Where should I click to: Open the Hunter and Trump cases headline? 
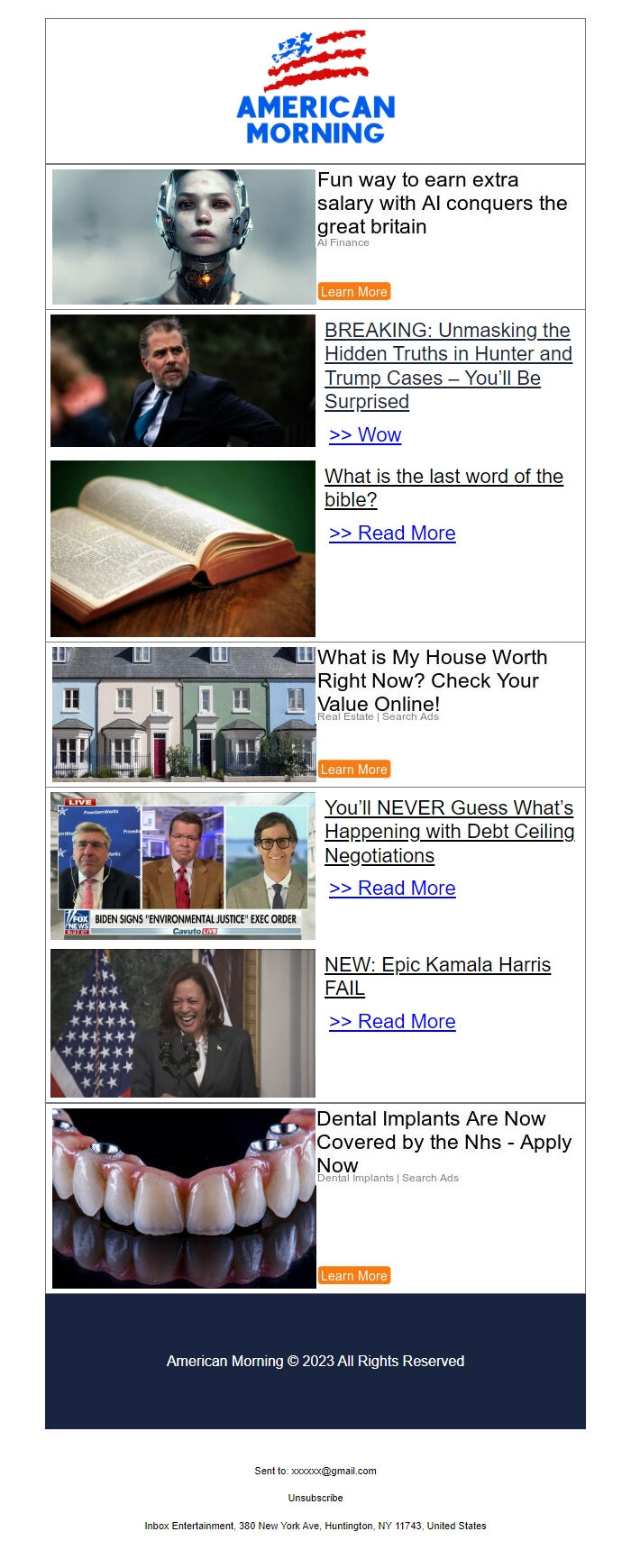[448, 366]
